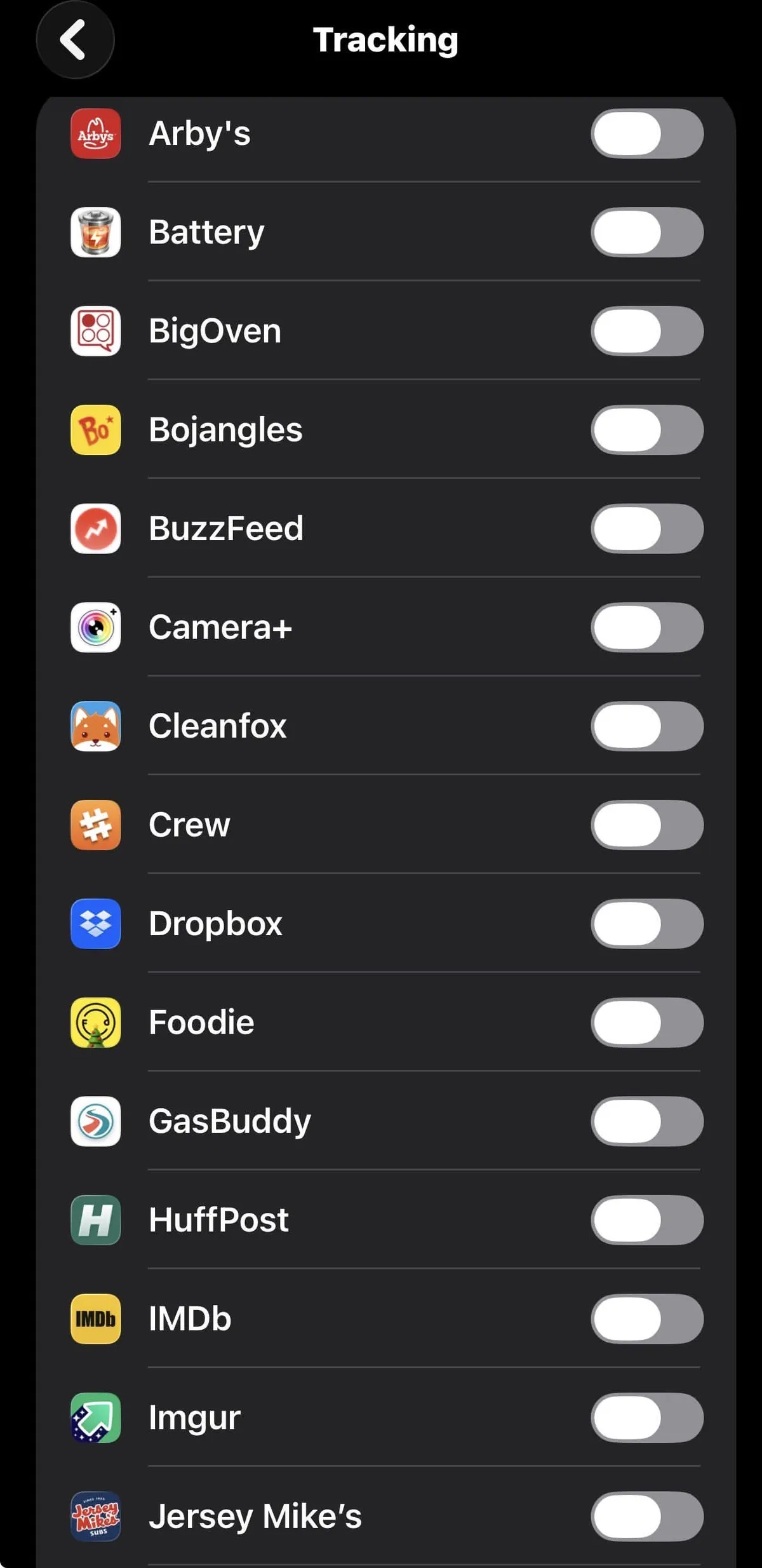762x1568 pixels.
Task: Click the BigOven app icon
Action: (95, 332)
